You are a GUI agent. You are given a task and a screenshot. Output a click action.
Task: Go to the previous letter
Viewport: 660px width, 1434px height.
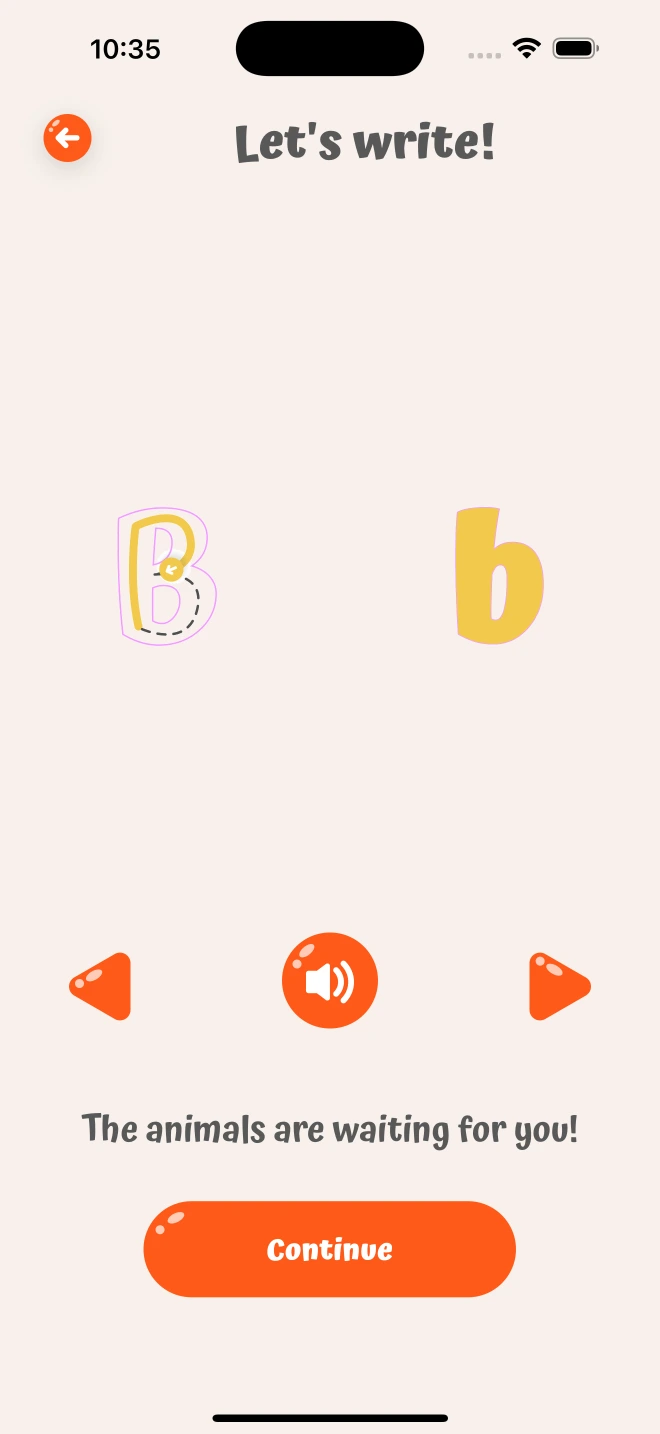(x=101, y=987)
